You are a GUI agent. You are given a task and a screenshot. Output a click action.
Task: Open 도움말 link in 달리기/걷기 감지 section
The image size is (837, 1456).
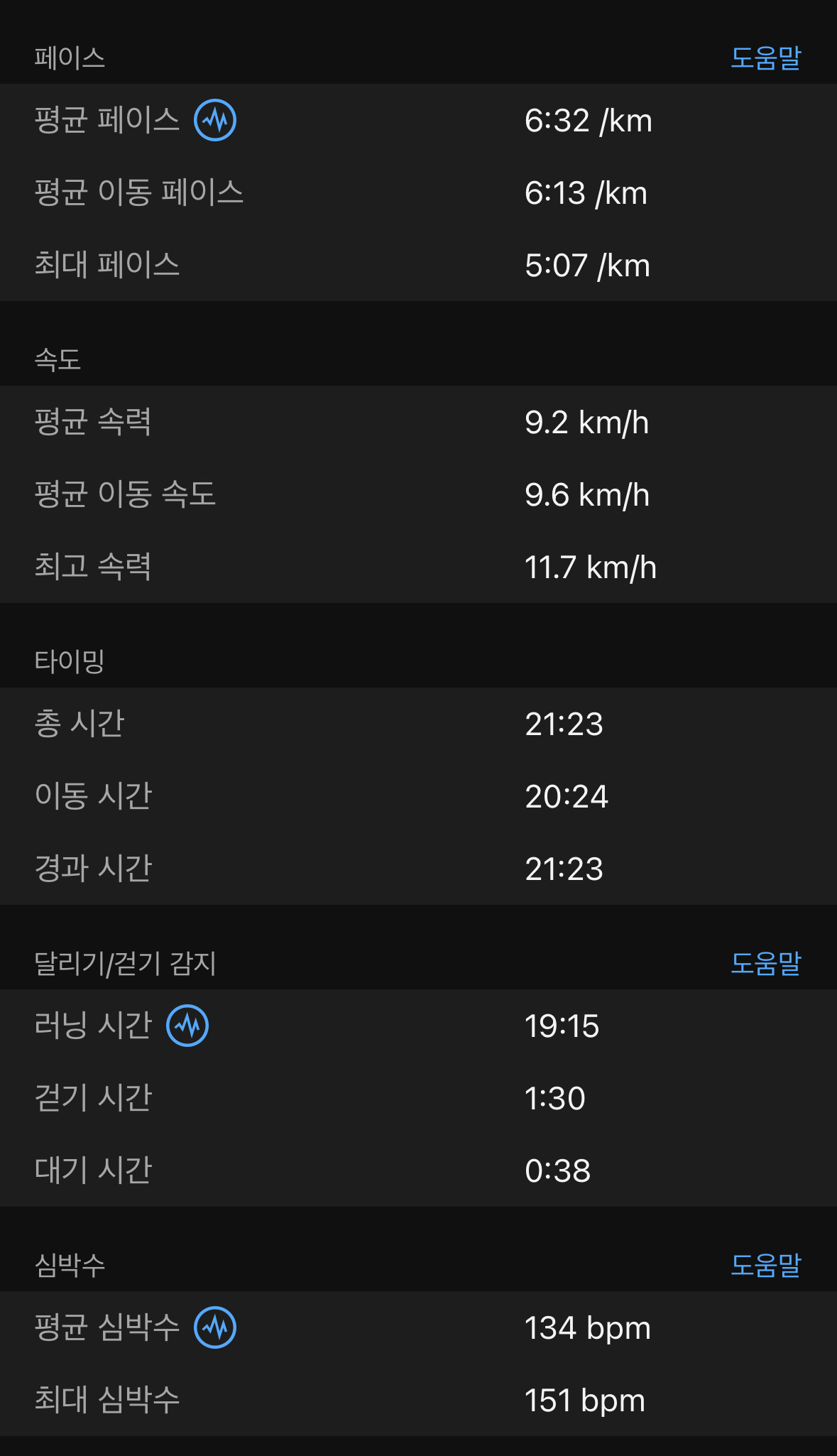click(x=765, y=963)
